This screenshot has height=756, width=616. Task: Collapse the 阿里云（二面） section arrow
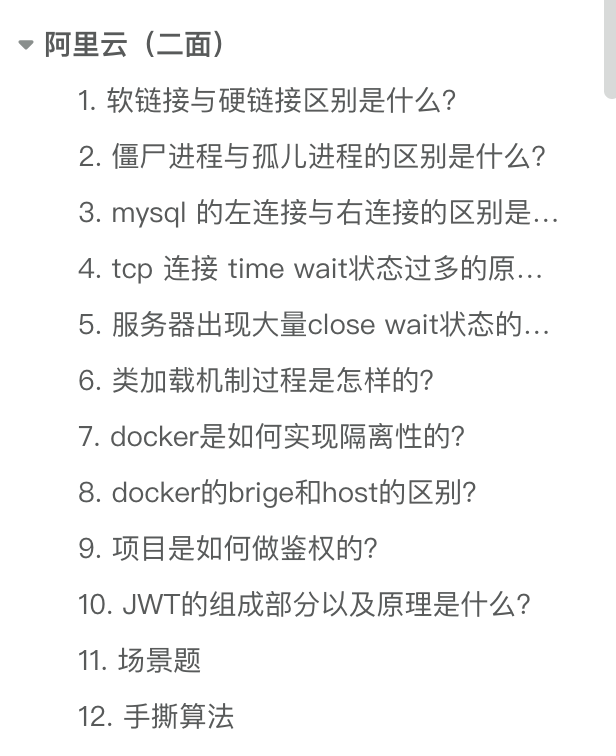(25, 46)
